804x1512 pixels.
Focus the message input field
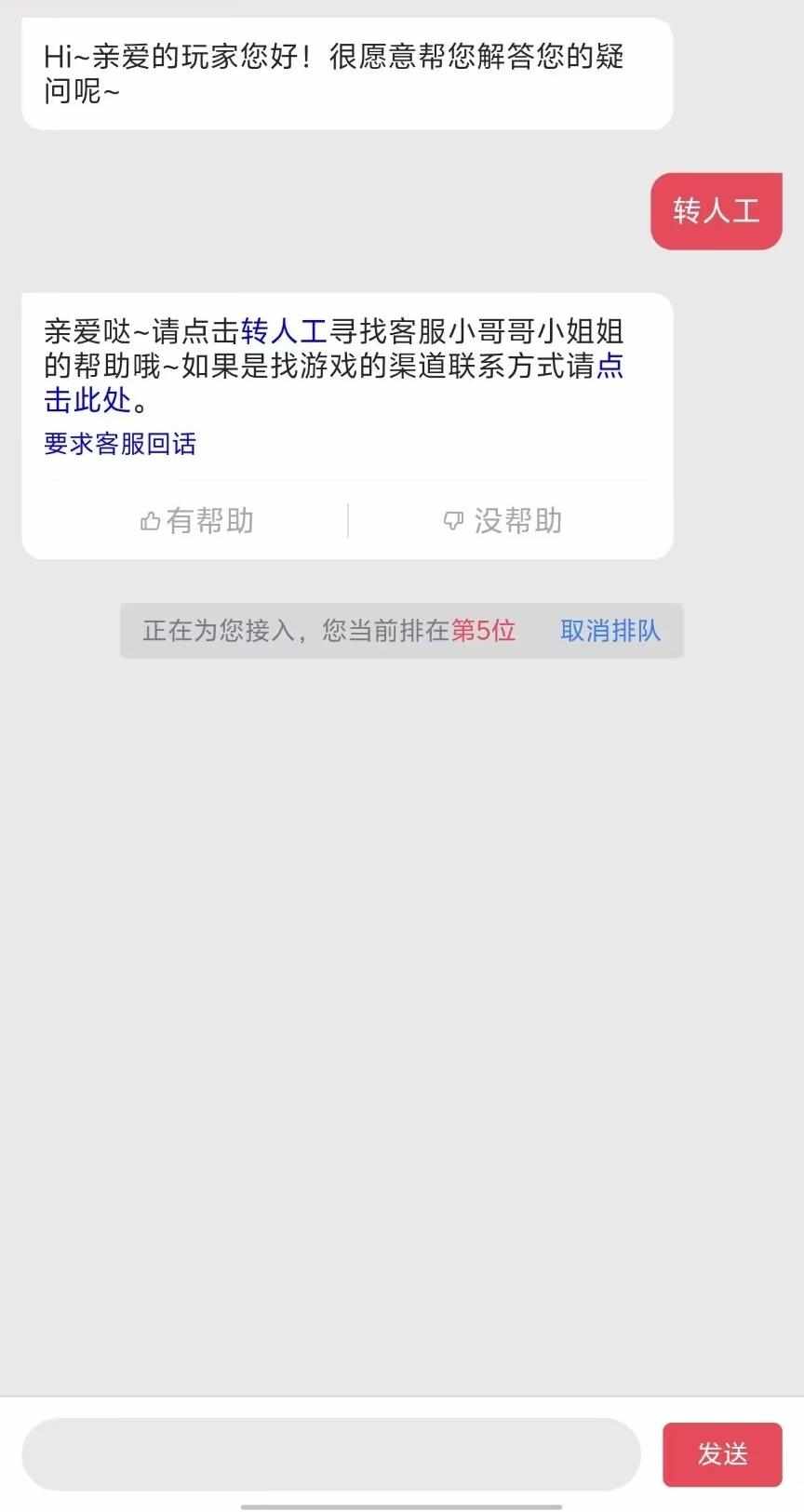[331, 1454]
